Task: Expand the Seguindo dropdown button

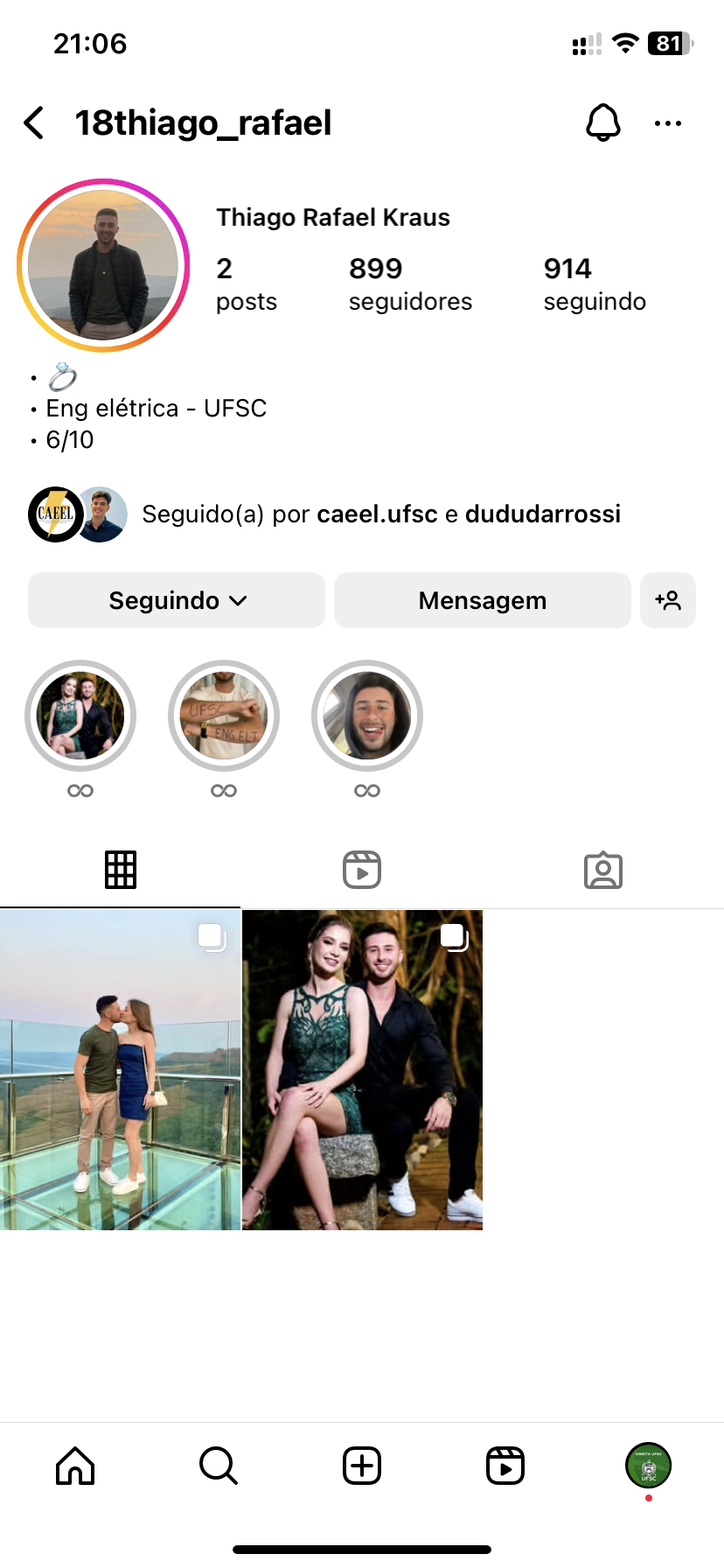Action: point(177,600)
